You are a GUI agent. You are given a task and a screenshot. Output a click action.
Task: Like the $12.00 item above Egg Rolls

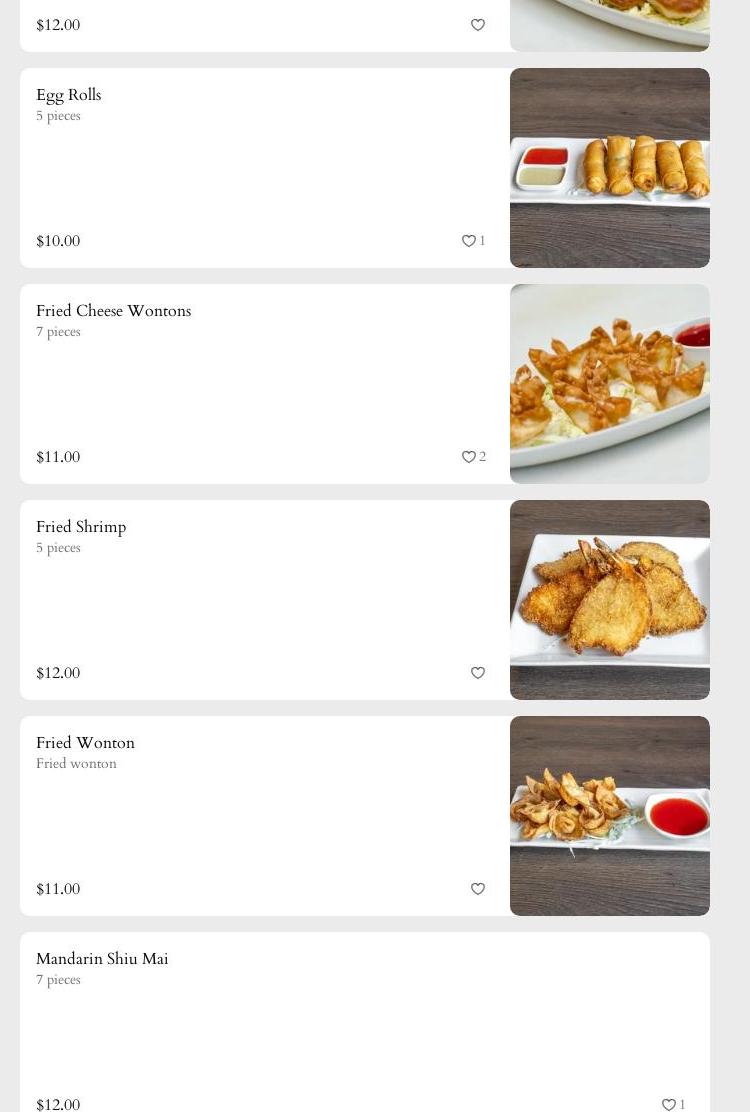tap(478, 25)
